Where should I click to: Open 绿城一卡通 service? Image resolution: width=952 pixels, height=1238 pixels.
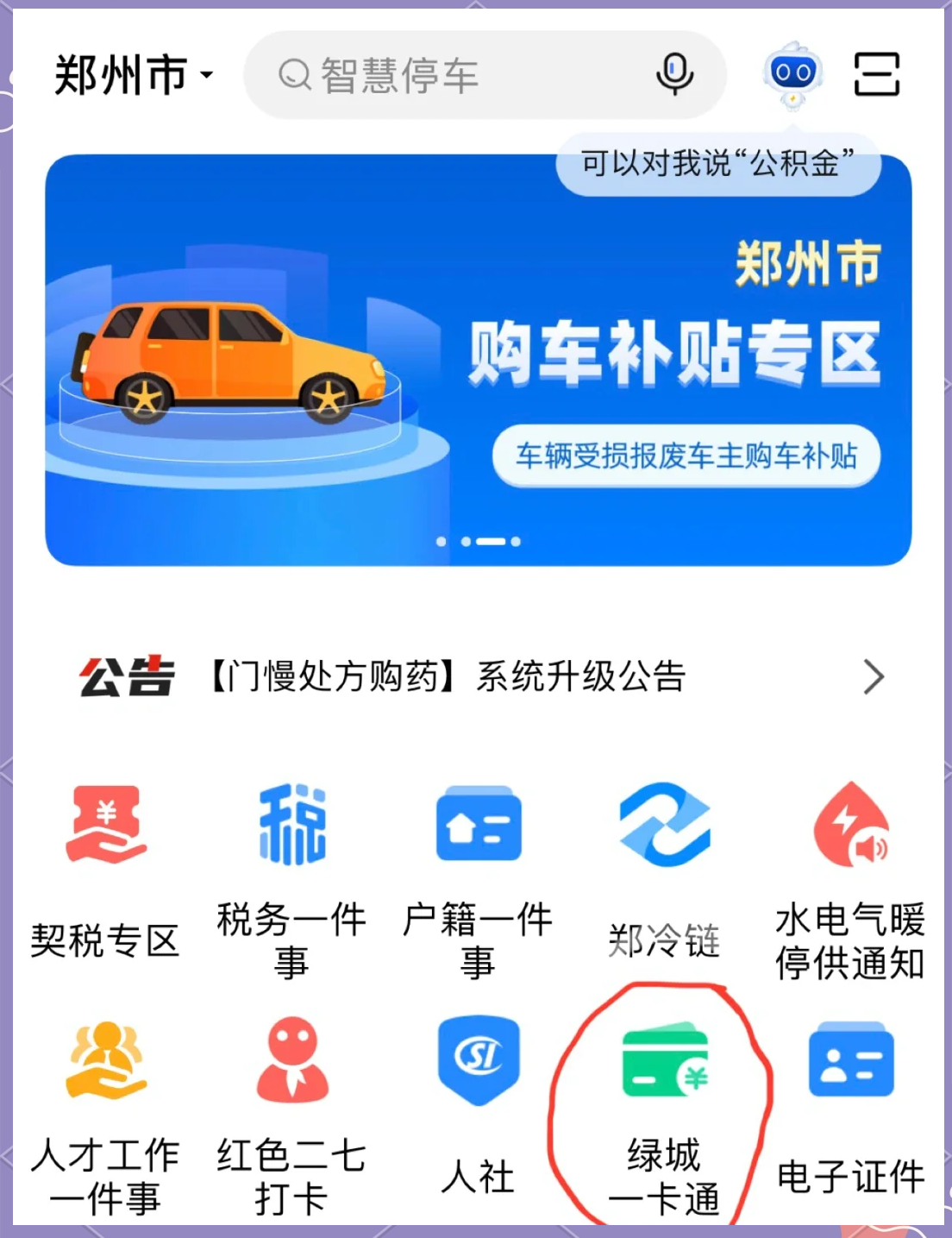(x=664, y=1113)
